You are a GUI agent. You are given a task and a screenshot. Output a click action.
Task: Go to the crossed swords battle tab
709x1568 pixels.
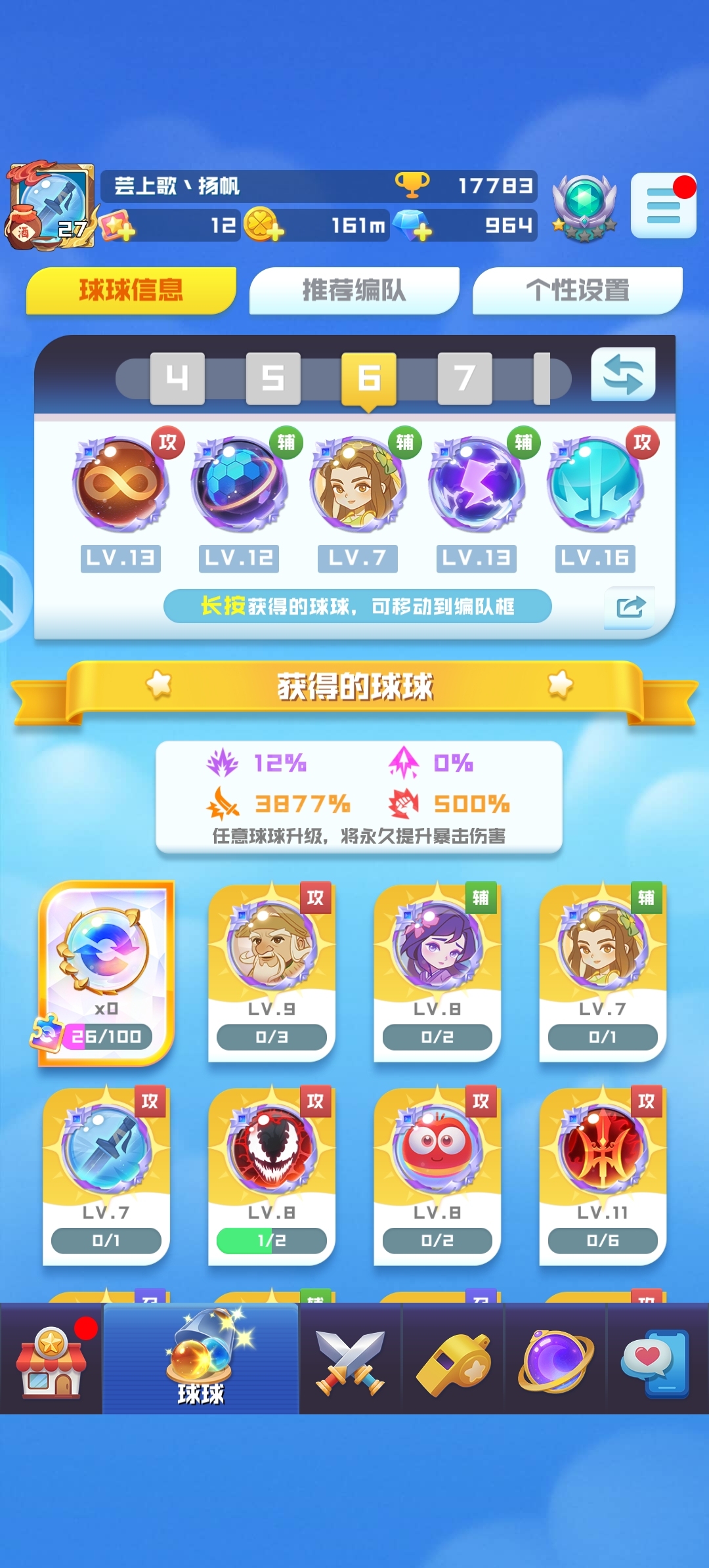[350, 1359]
